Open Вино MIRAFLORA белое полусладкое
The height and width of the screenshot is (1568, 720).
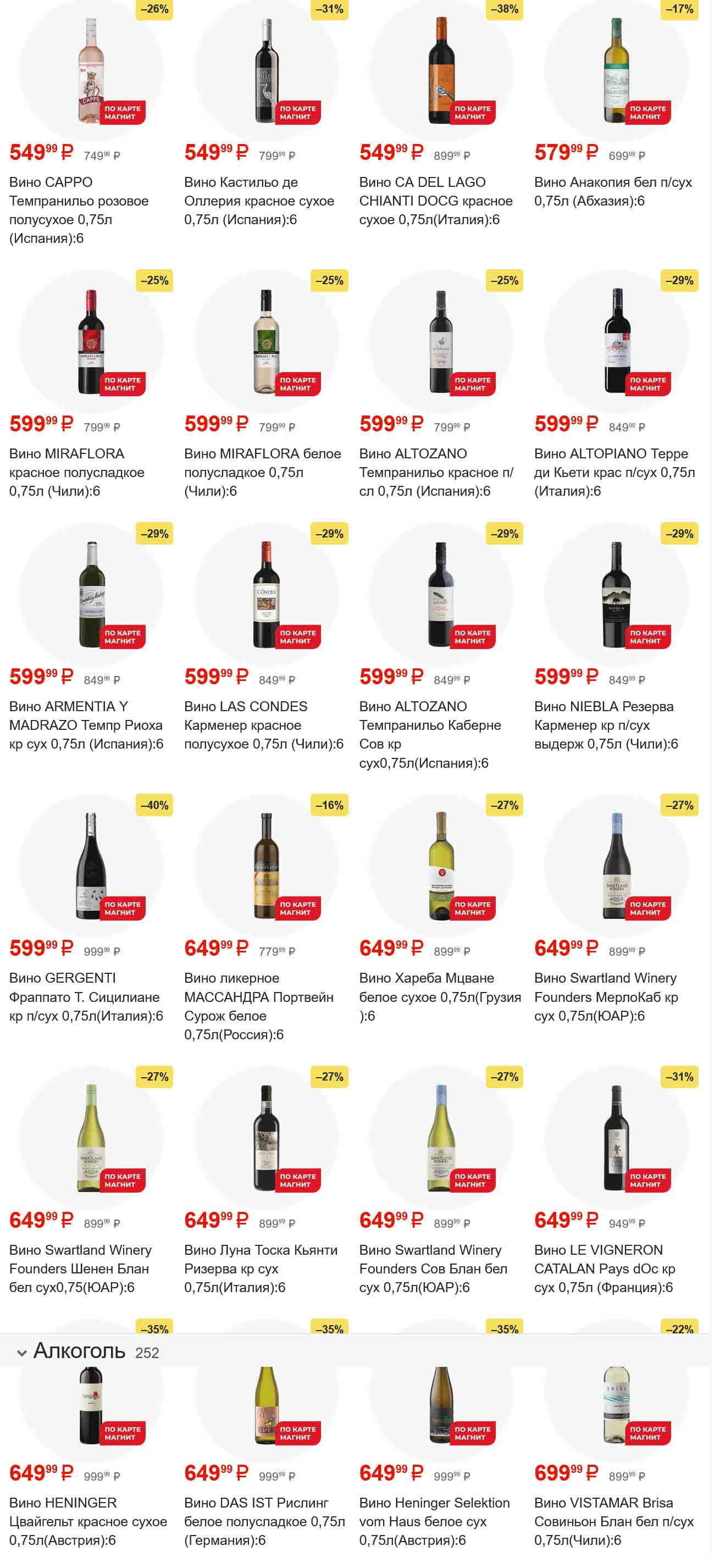tap(262, 472)
